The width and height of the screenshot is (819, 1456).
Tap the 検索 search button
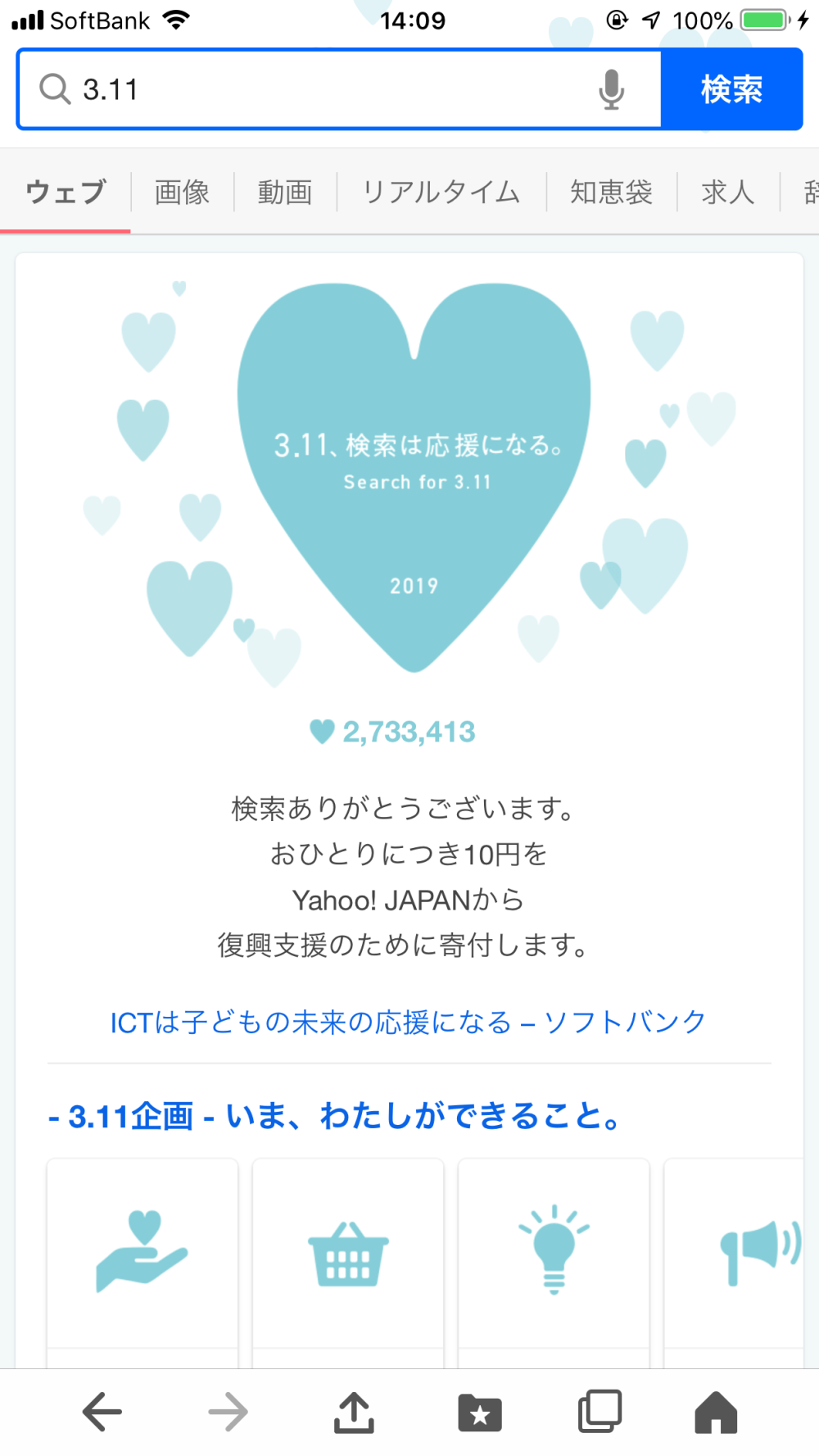[731, 89]
